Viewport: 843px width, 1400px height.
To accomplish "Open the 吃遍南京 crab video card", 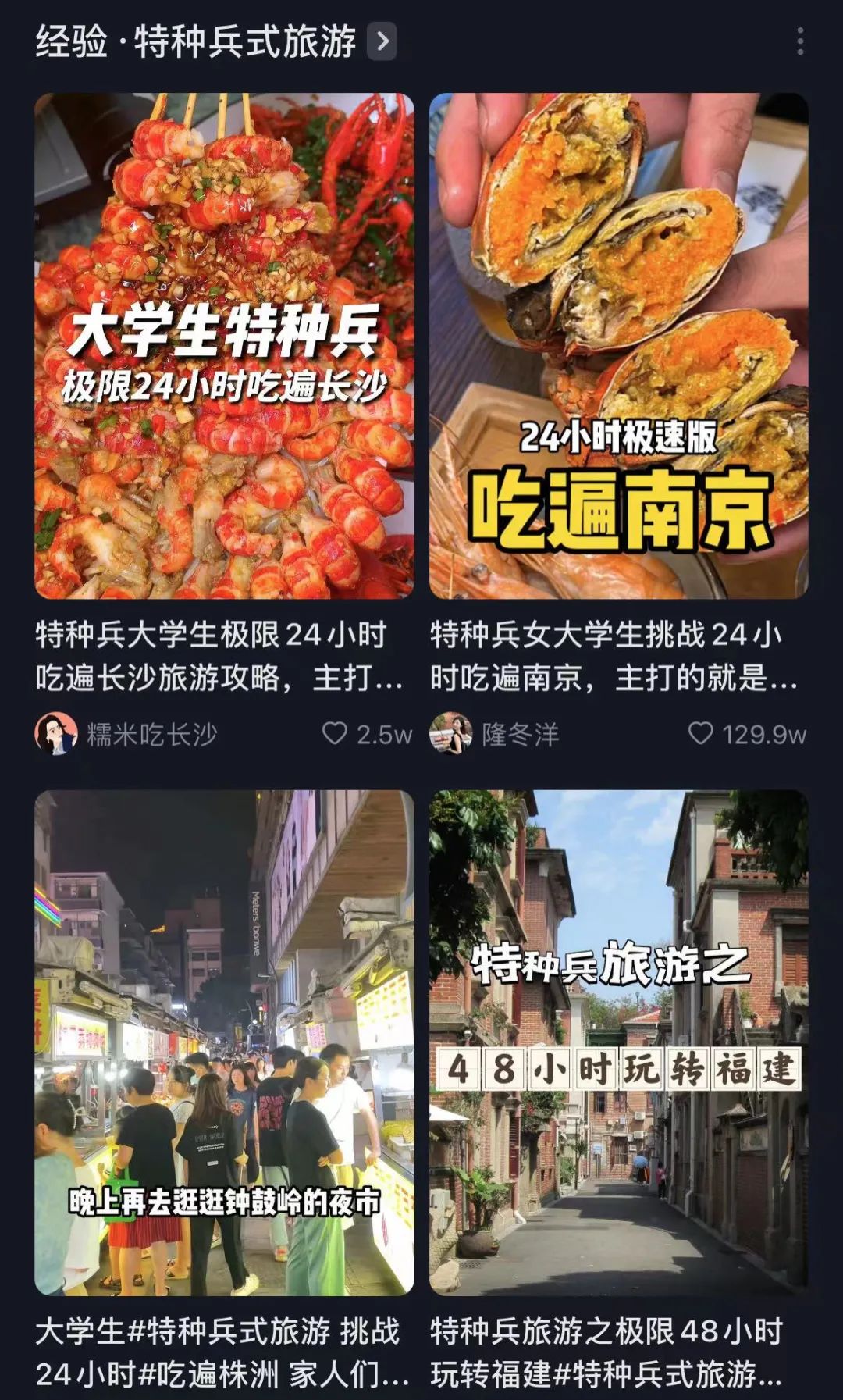I will [x=618, y=346].
